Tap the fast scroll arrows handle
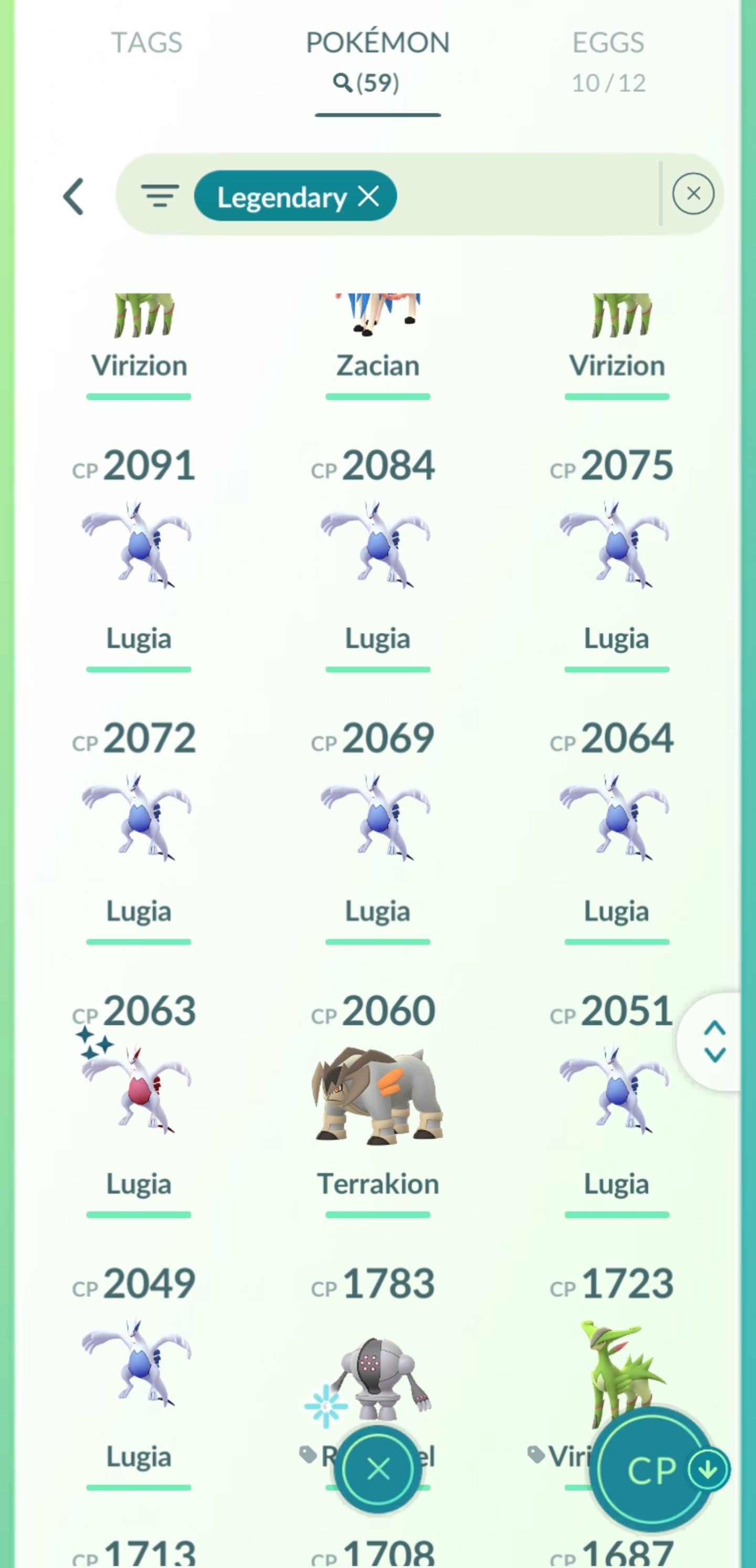 (714, 1042)
